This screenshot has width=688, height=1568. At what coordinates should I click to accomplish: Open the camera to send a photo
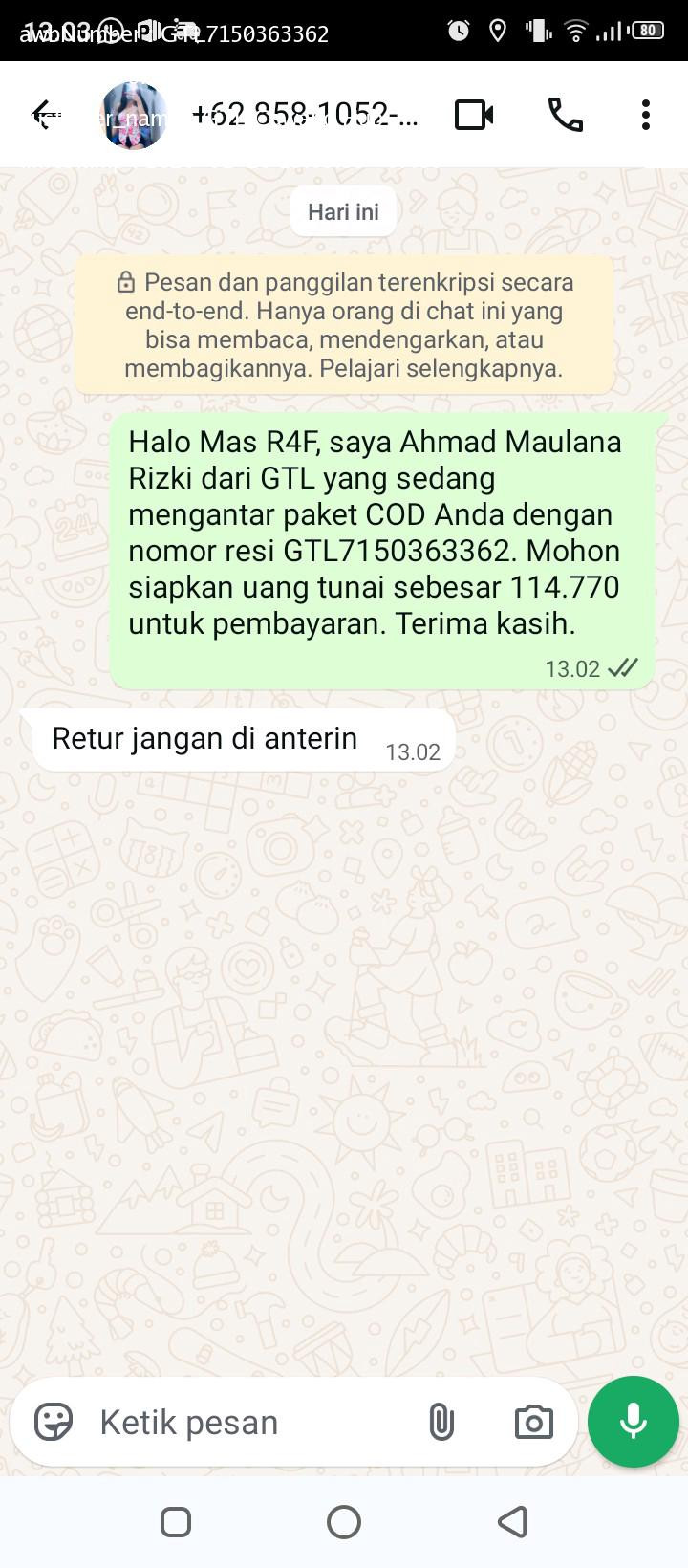tap(533, 1423)
